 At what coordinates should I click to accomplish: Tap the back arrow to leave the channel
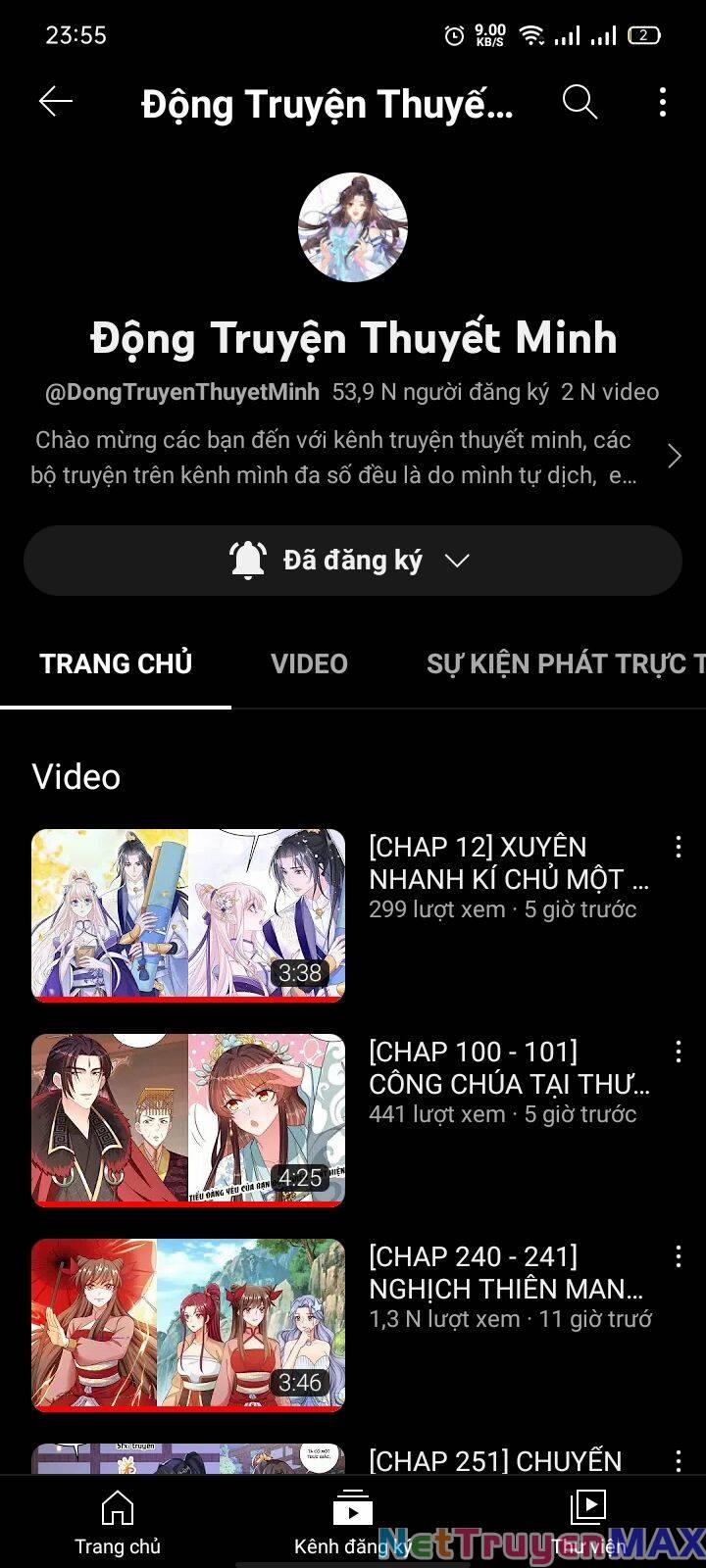(56, 102)
